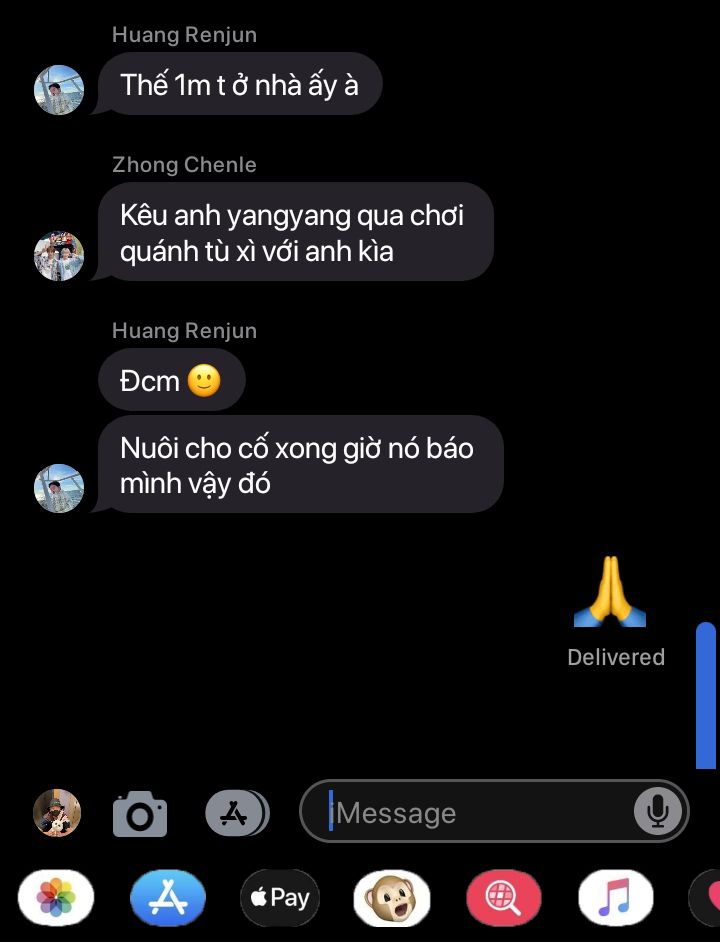Tap the profile photo beside the camera
The image size is (720, 942).
(57, 813)
